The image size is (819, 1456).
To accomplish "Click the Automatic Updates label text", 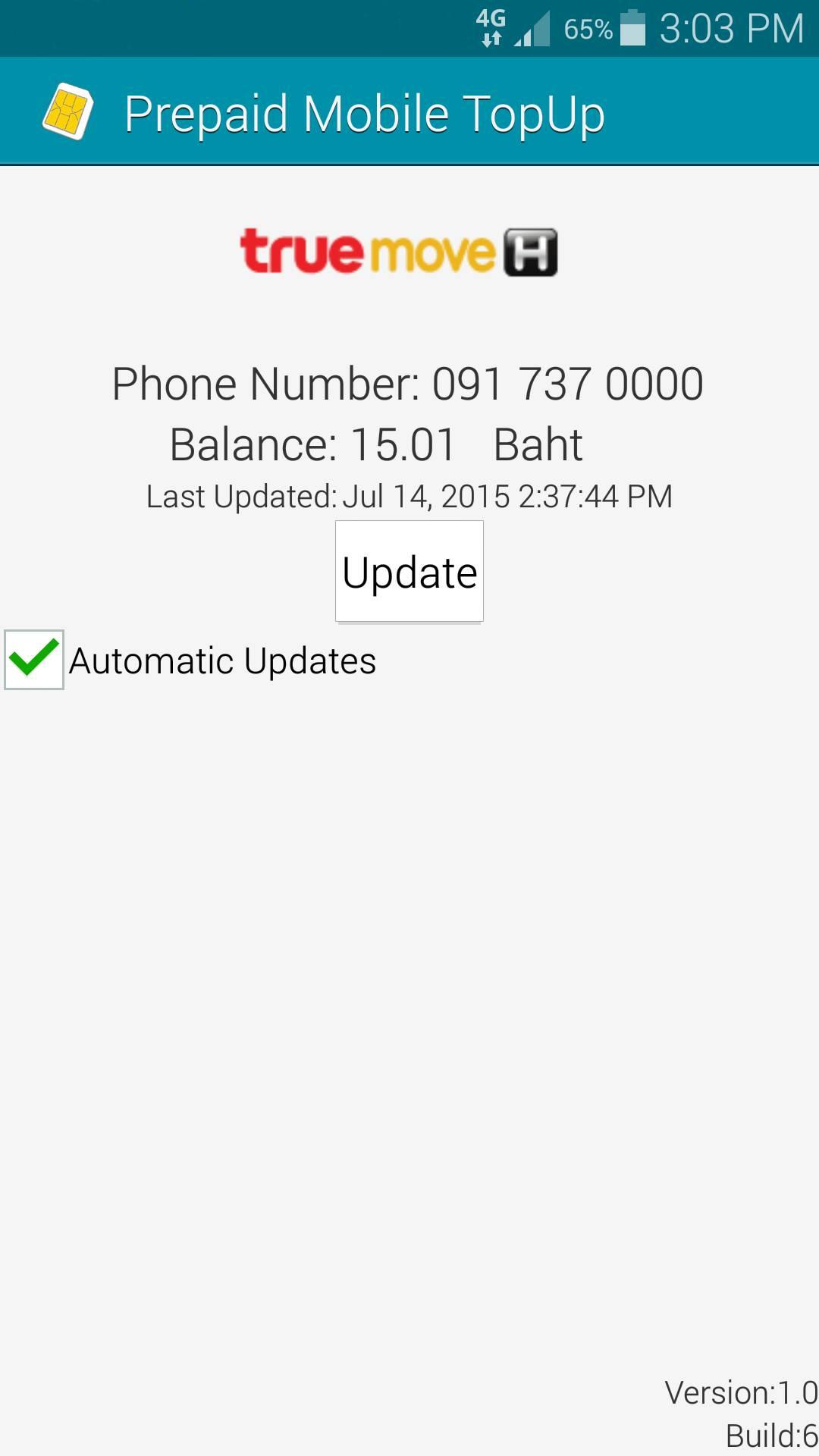I will coord(223,661).
